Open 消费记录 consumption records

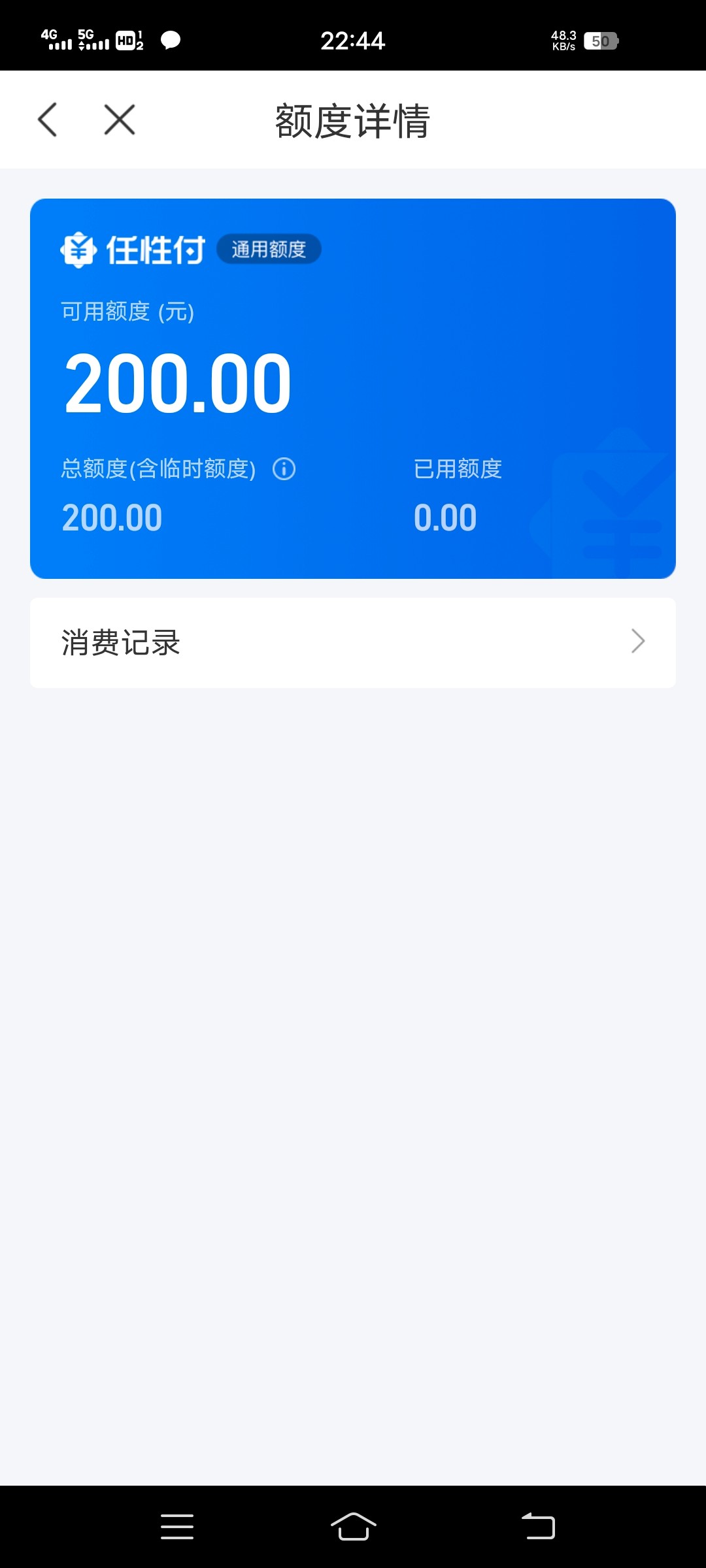pyautogui.click(x=353, y=642)
